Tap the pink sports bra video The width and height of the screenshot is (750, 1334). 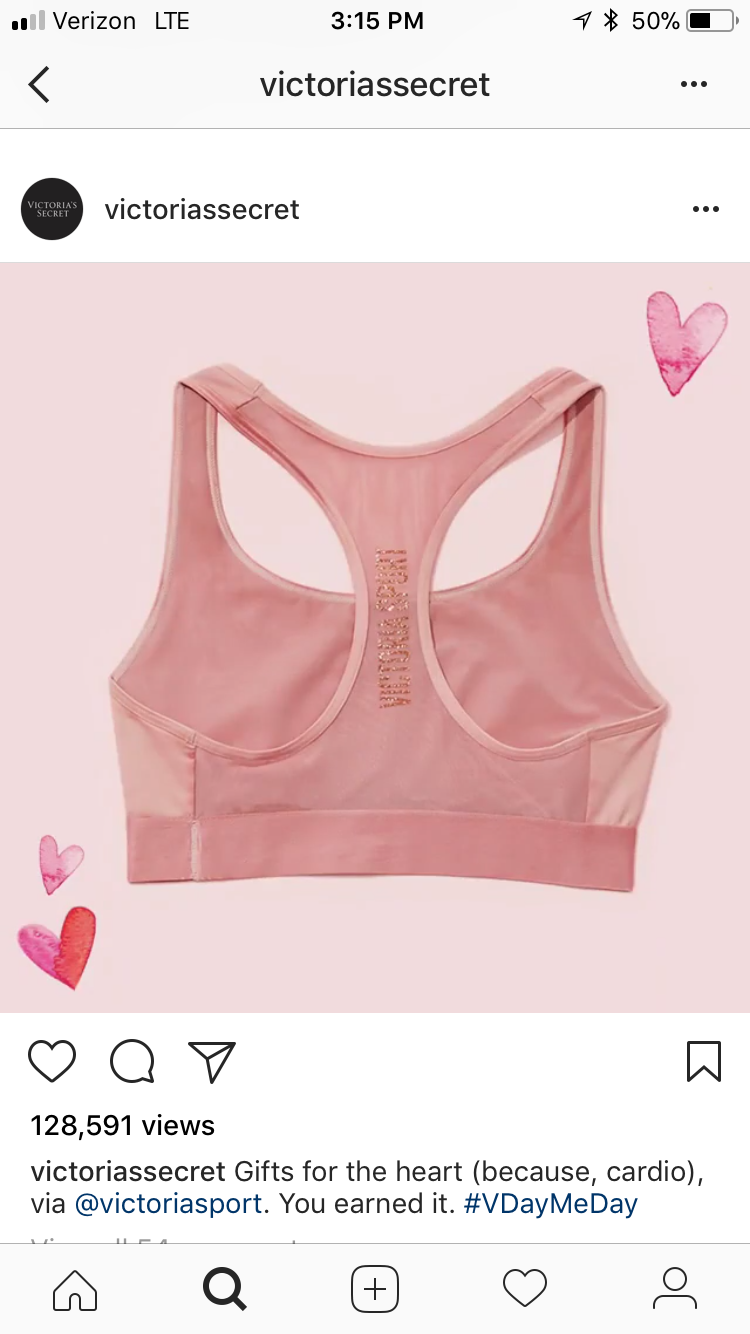(x=375, y=638)
